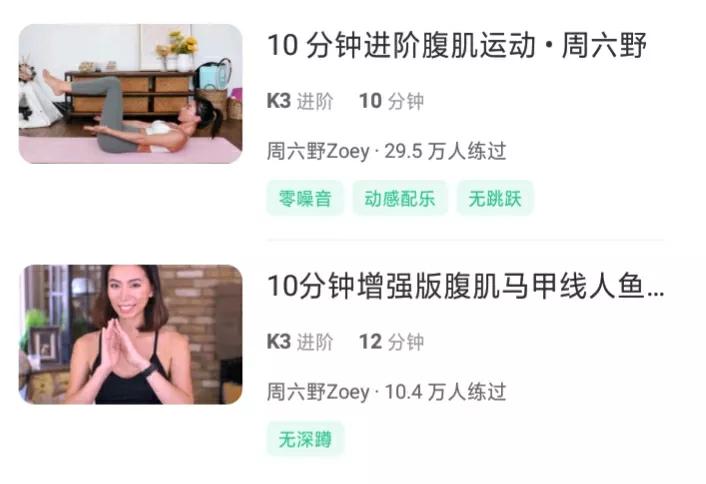Screen dimensions: 706x484
Task: Tap the 动感配乐 tag
Action: (x=399, y=198)
